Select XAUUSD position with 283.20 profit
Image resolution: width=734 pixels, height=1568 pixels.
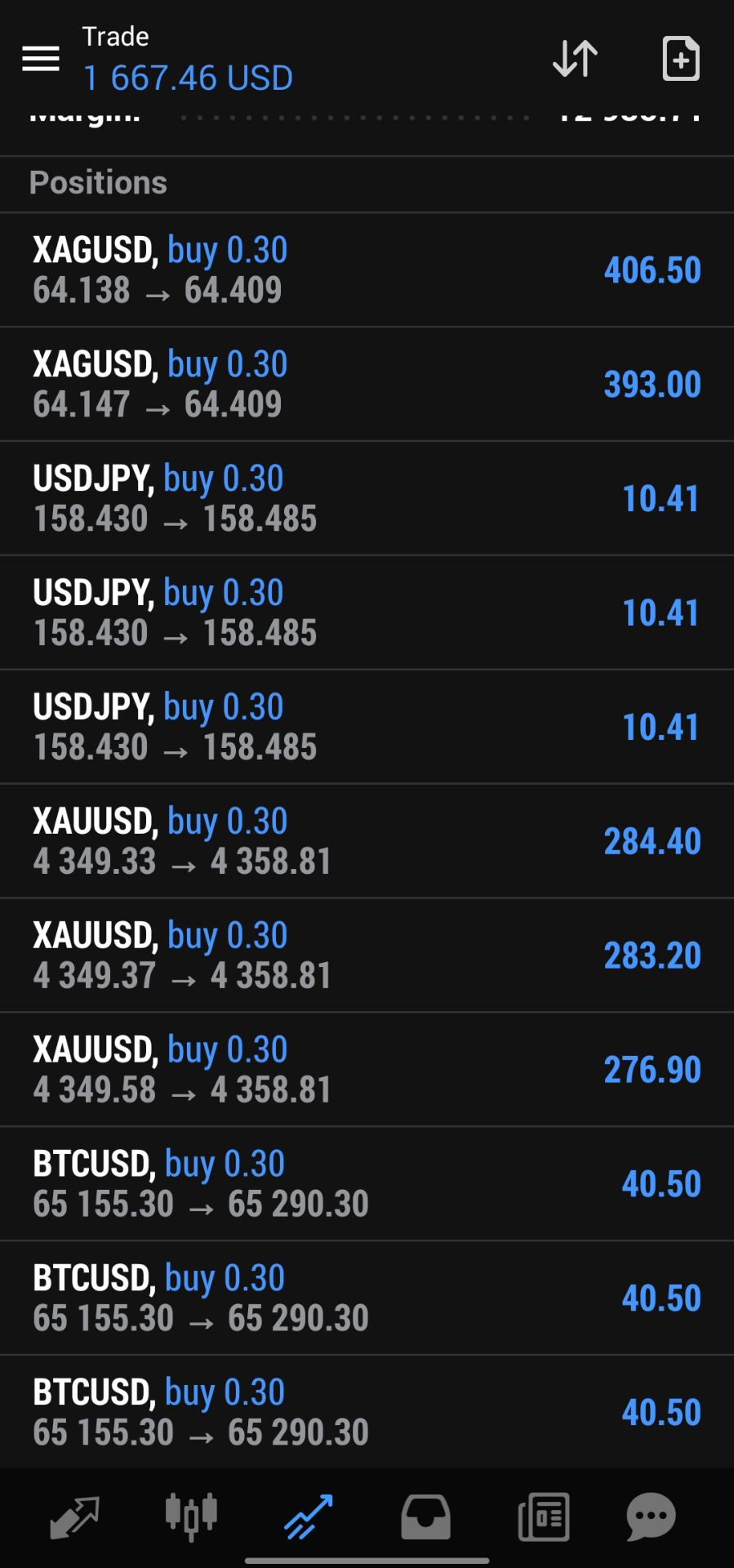pyautogui.click(x=367, y=955)
